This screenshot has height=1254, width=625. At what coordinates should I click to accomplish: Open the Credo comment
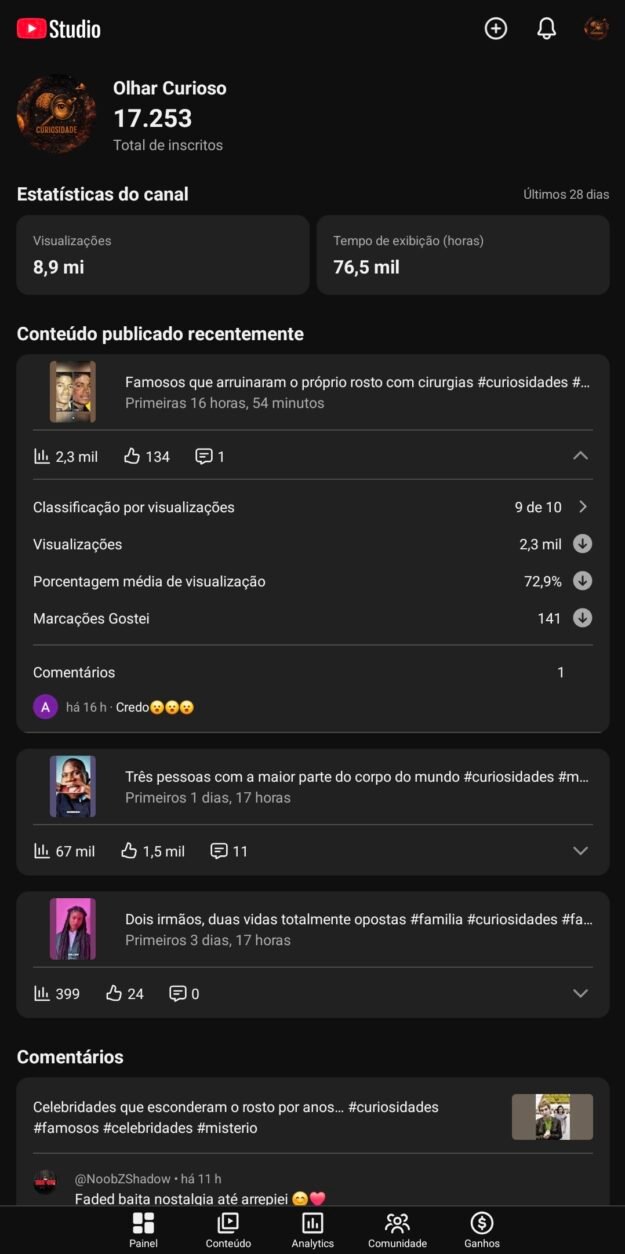[x=154, y=707]
